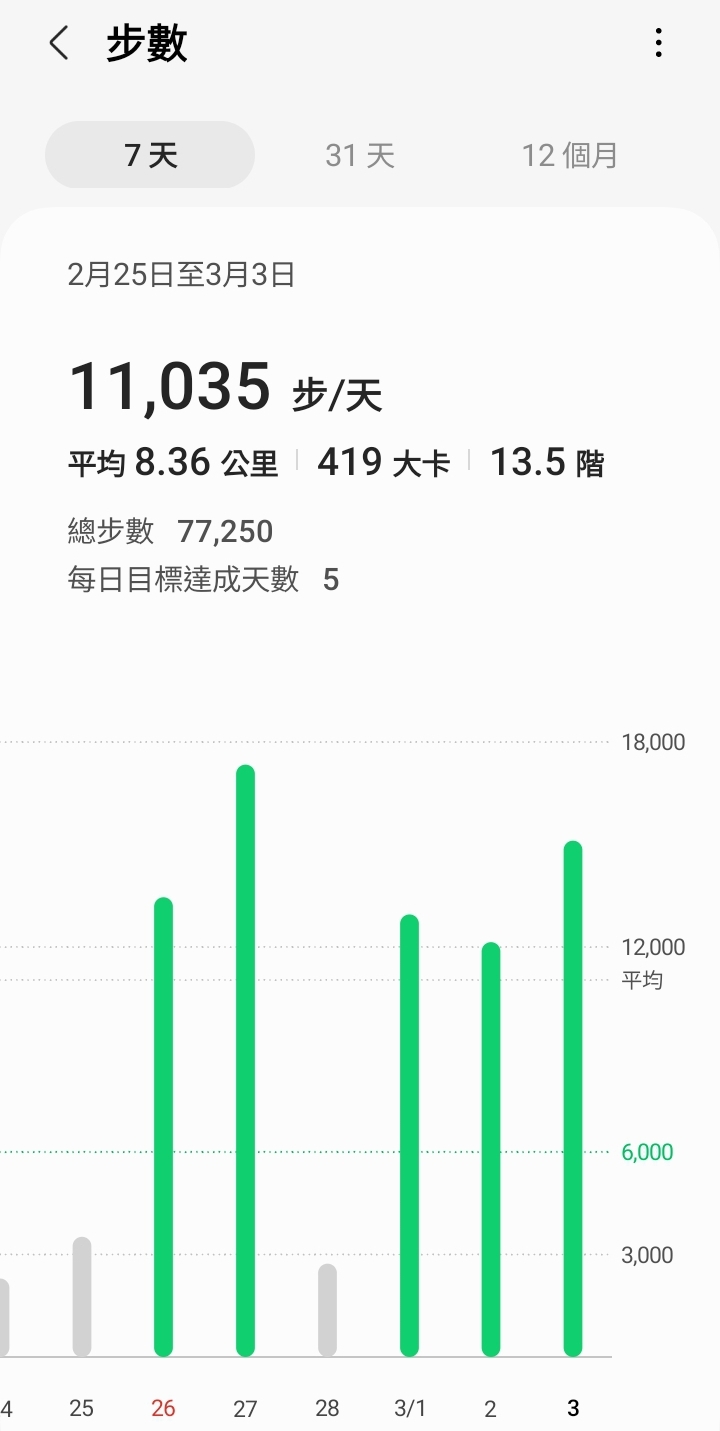Select the bar for day 3
Image resolution: width=720 pixels, height=1431 pixels.
tap(573, 1099)
